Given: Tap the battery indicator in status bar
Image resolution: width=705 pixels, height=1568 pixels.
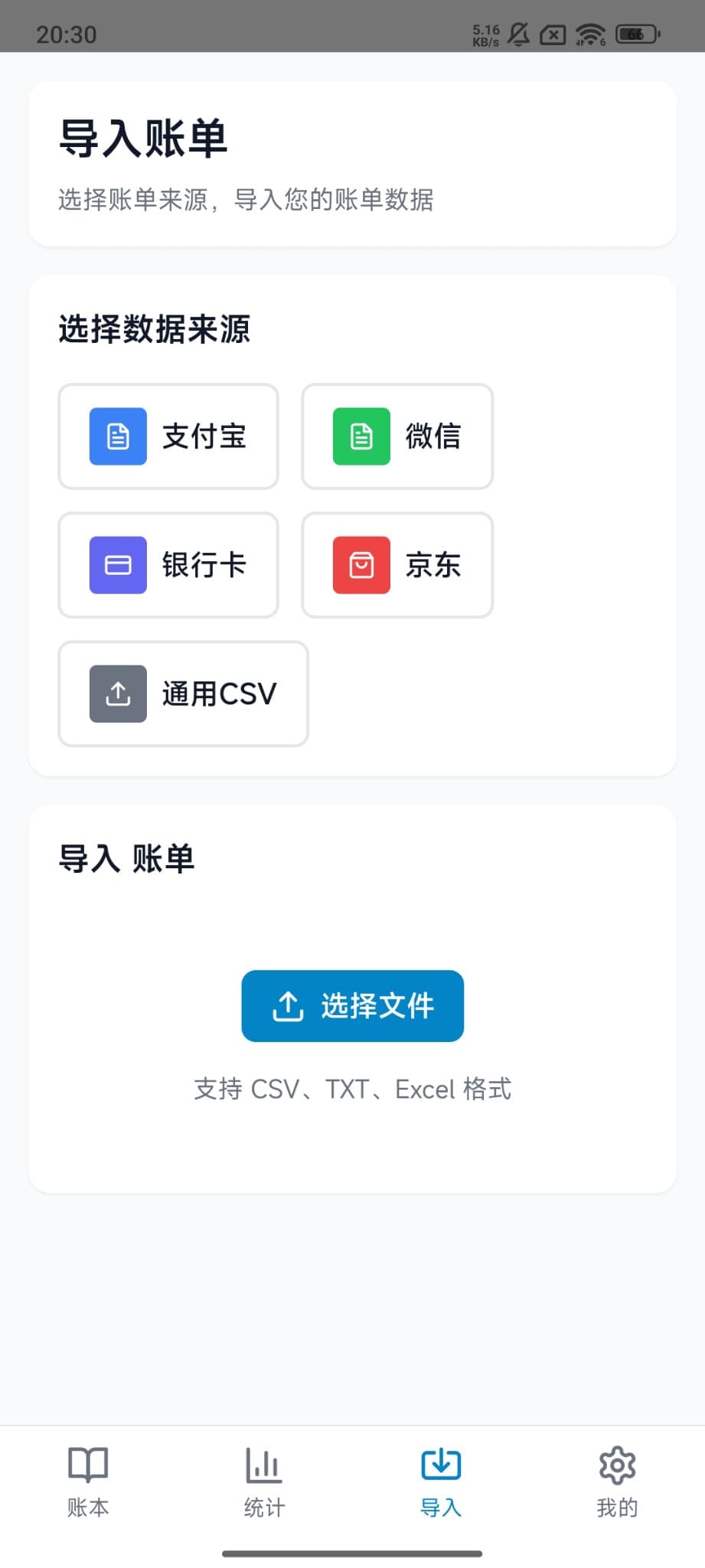Looking at the screenshot, I should pyautogui.click(x=638, y=34).
